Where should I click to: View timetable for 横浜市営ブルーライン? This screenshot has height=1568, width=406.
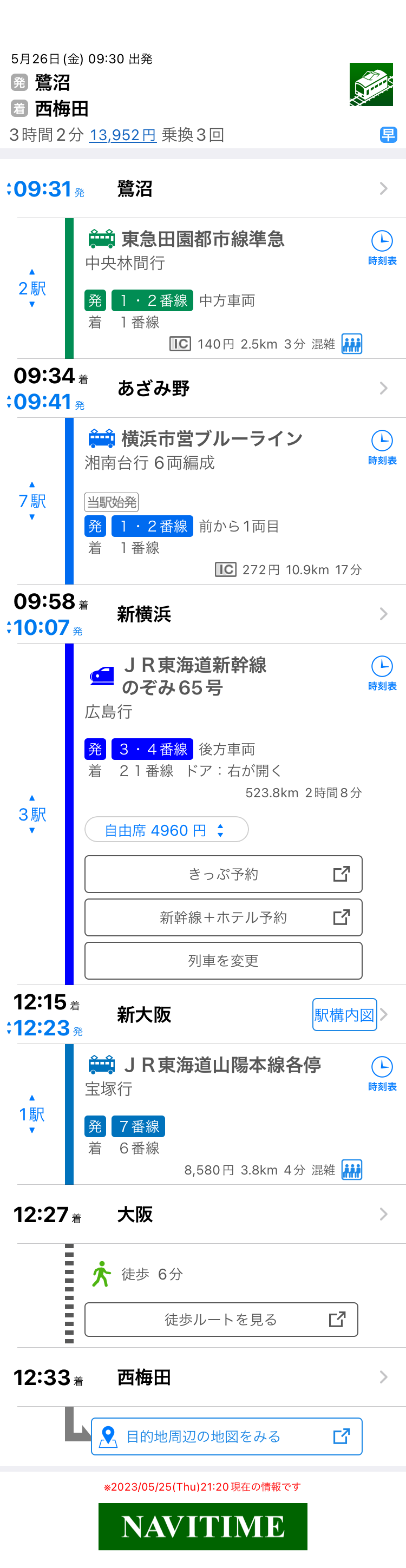382,446
